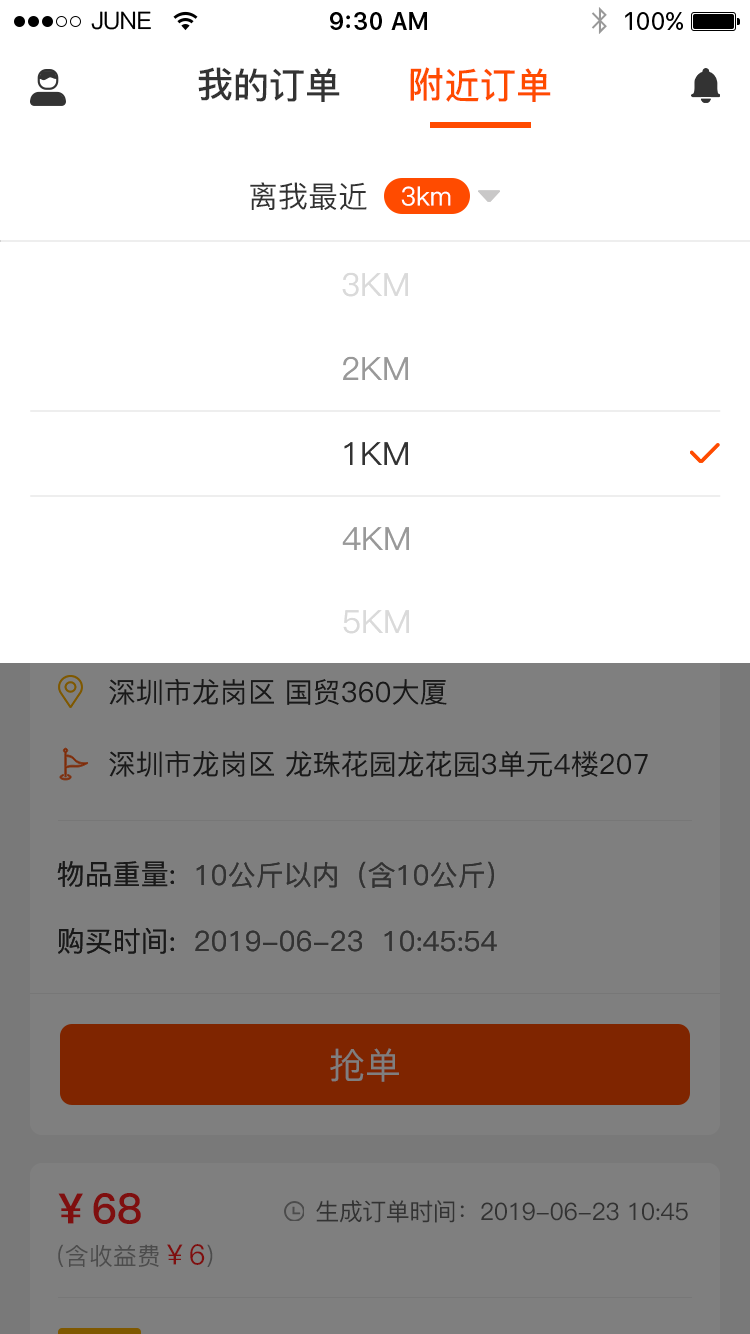Choose the 3KM option in picker

click(x=375, y=285)
